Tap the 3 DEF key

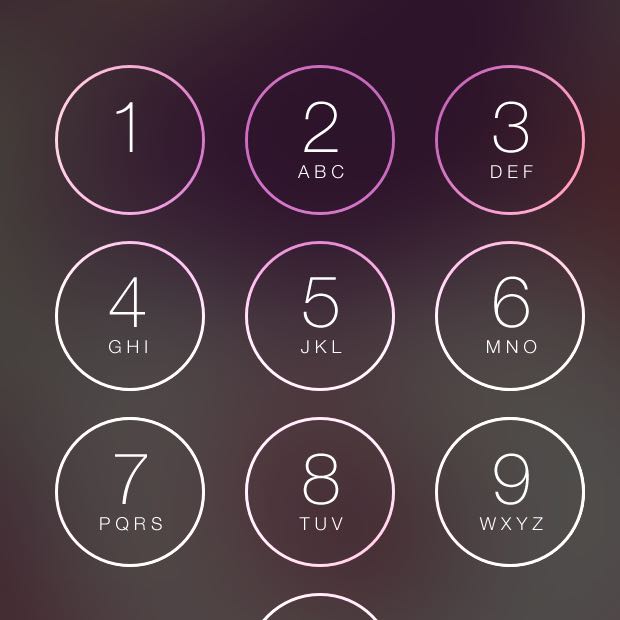(510, 140)
